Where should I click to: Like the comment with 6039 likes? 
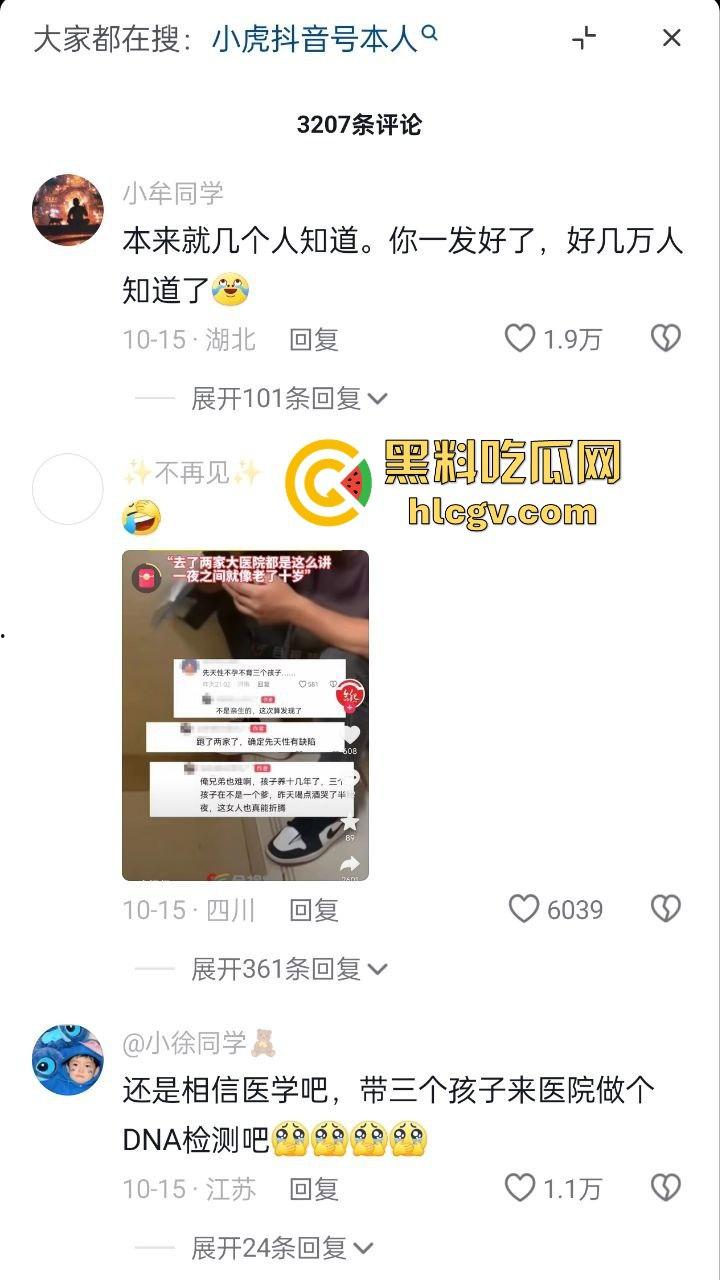click(524, 909)
